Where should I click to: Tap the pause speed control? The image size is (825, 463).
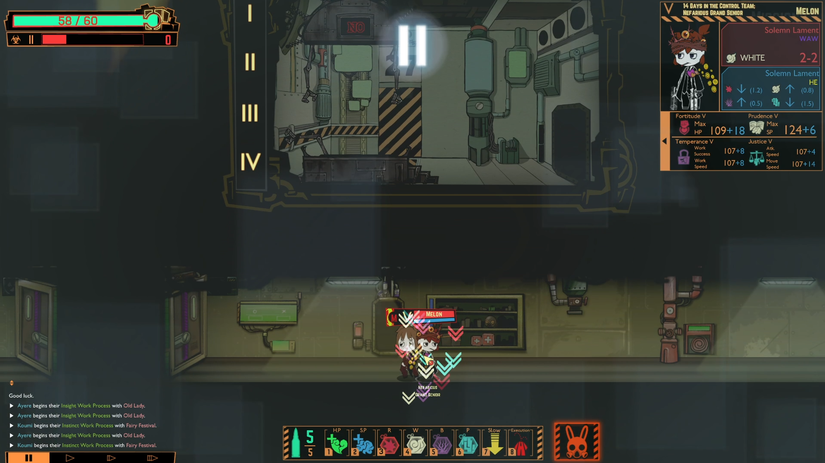[28, 458]
